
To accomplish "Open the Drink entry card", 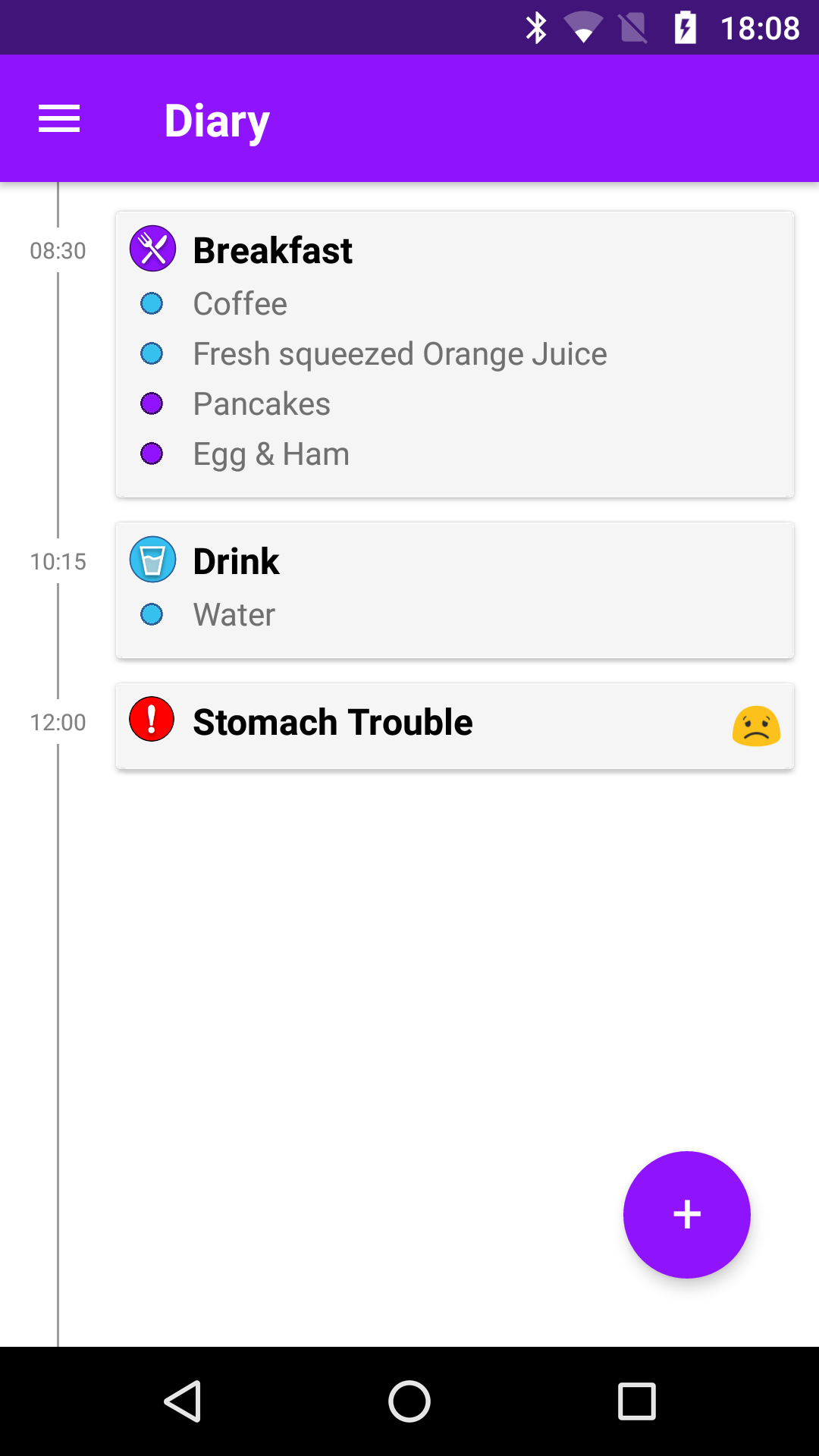I will [x=455, y=589].
